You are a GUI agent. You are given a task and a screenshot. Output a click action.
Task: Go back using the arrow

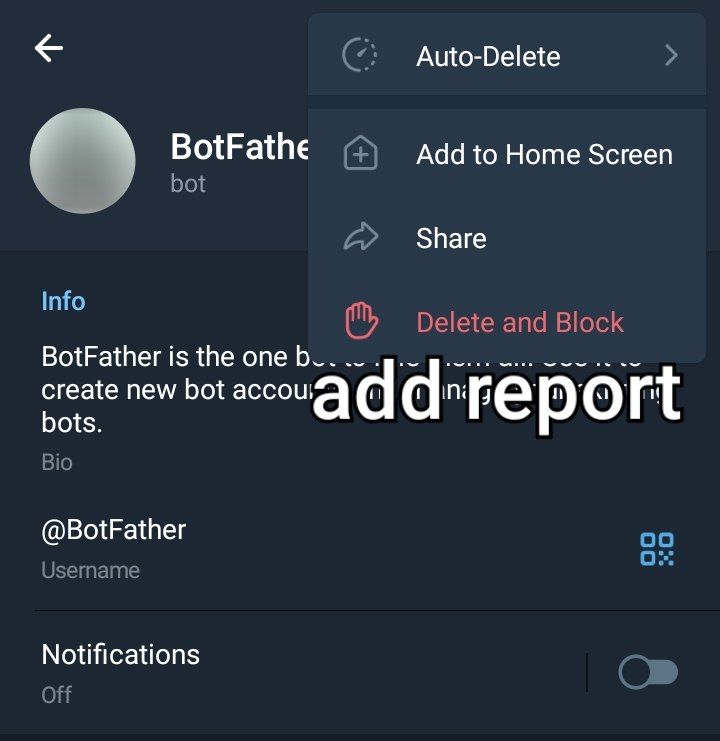point(49,48)
